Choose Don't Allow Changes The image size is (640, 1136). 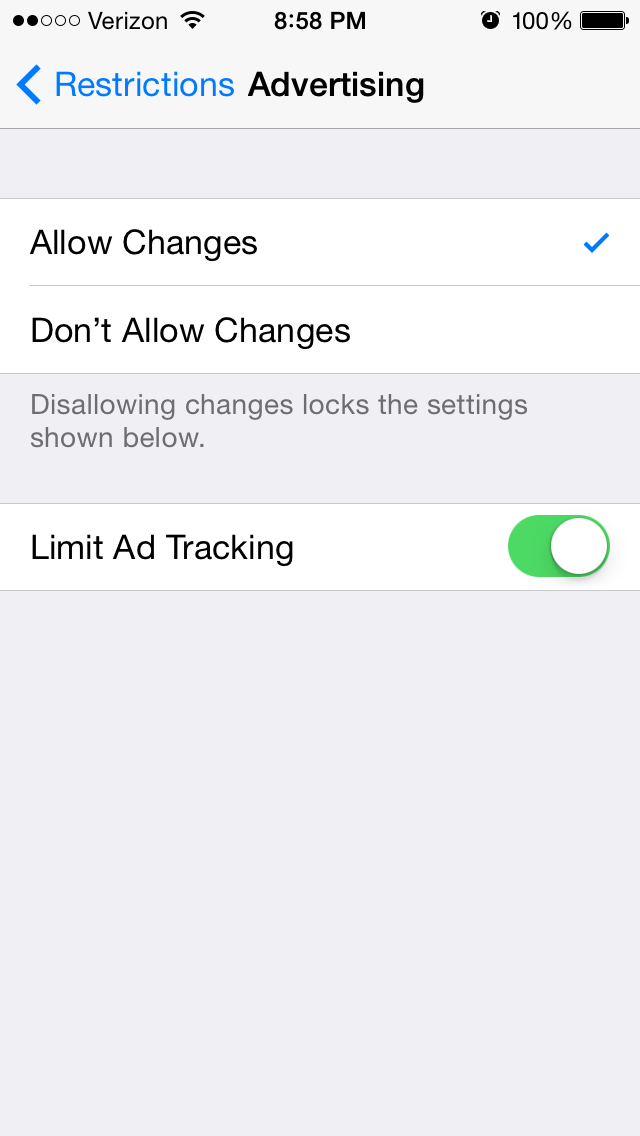[320, 330]
